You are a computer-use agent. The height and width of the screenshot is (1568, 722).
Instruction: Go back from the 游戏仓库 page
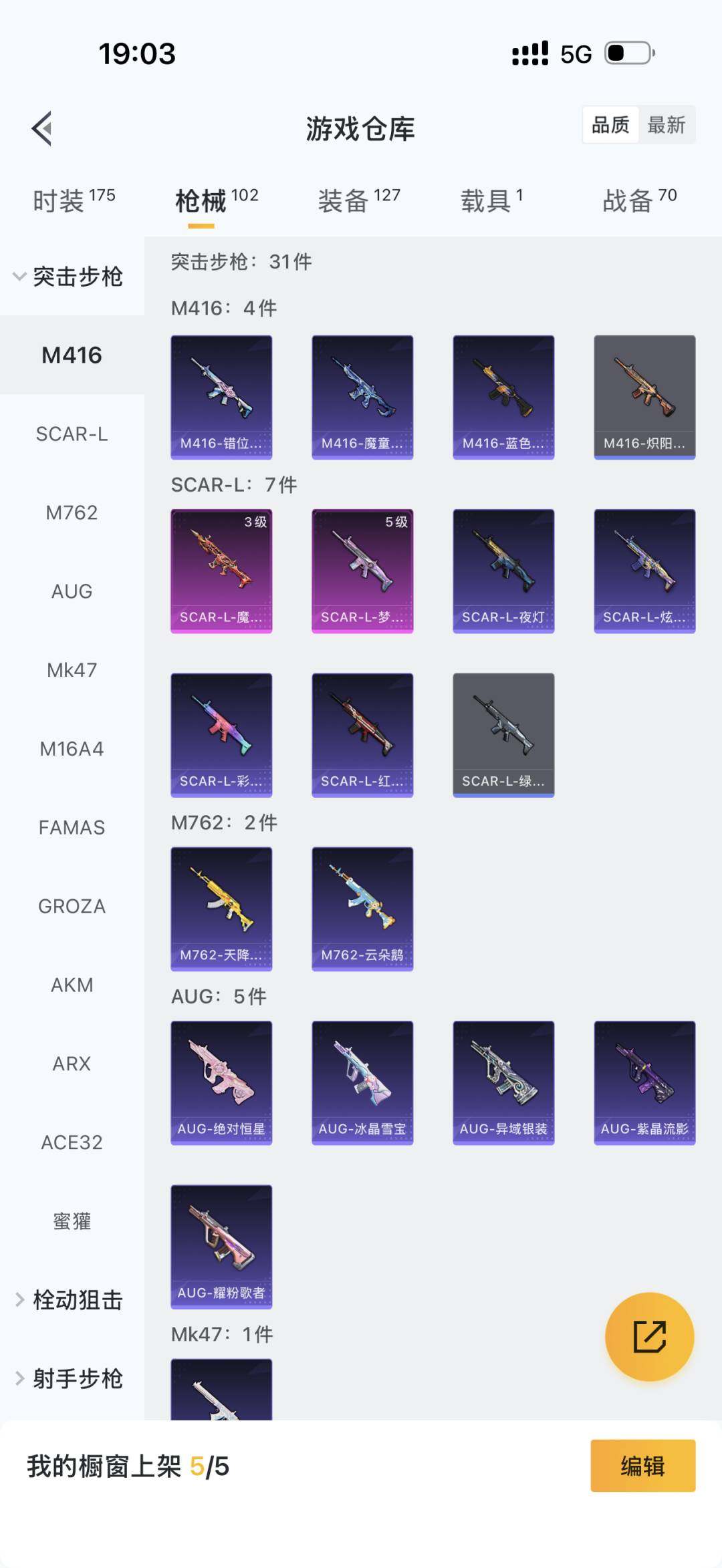(x=42, y=128)
